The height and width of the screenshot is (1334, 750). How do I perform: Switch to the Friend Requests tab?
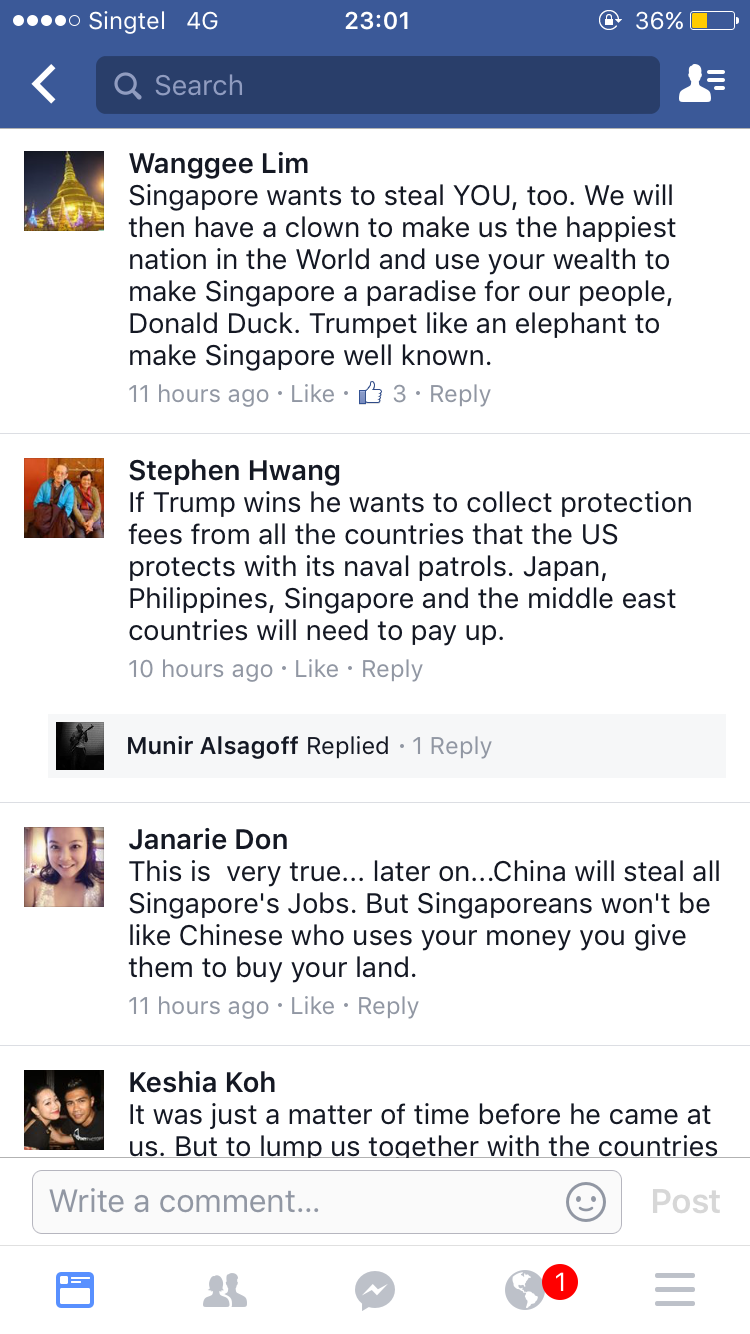225,1290
